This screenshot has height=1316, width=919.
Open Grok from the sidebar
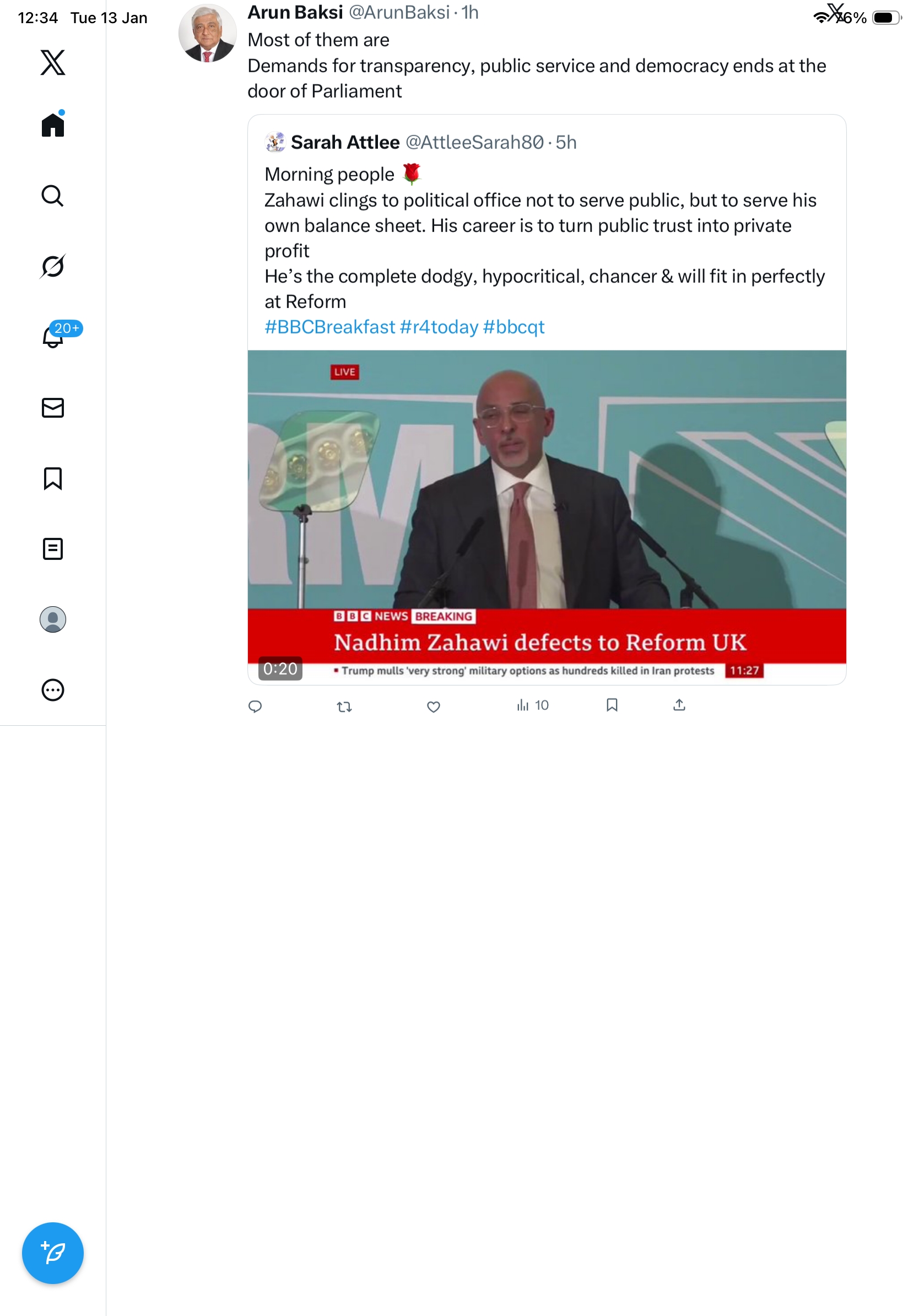tap(53, 266)
